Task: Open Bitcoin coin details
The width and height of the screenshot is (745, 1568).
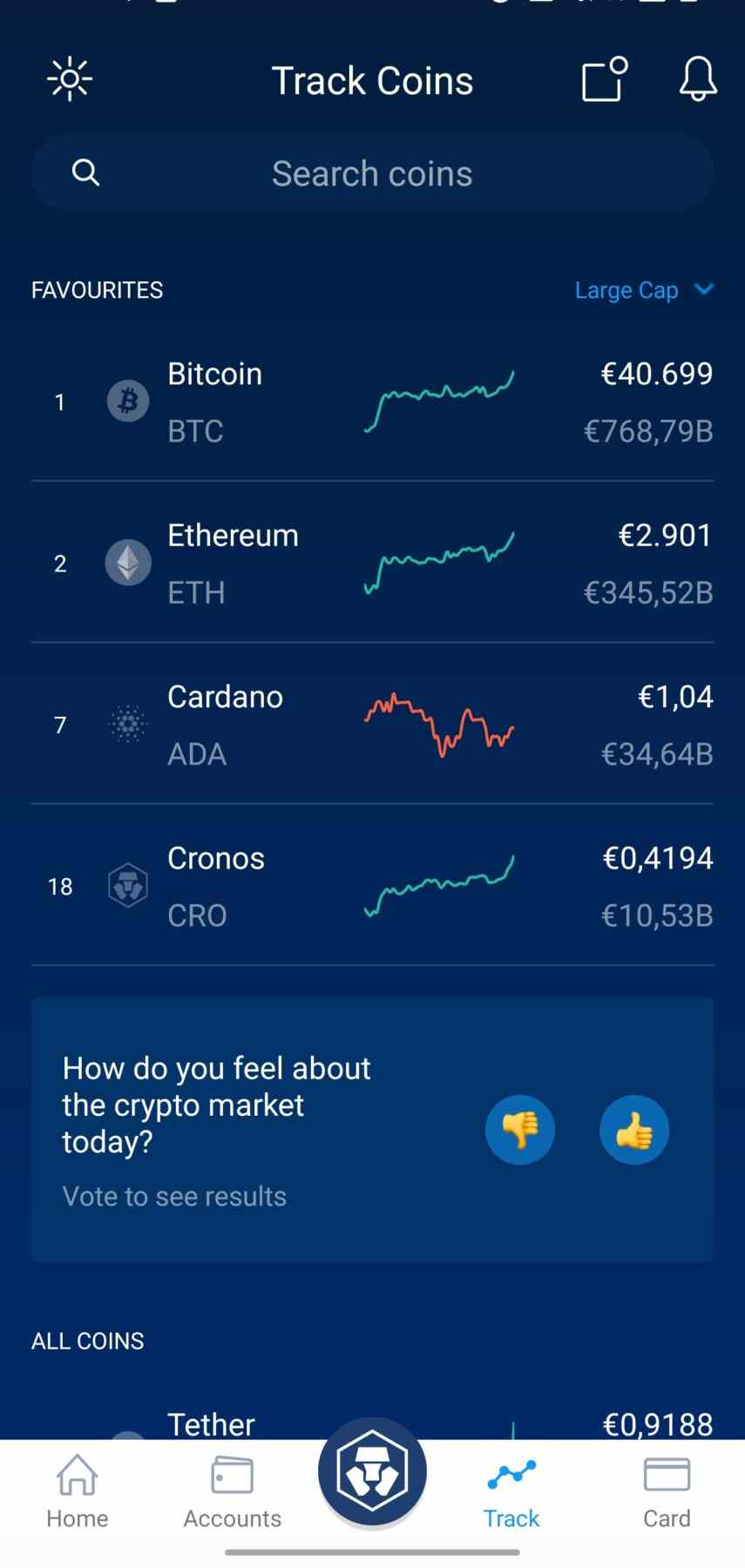Action: click(x=372, y=402)
